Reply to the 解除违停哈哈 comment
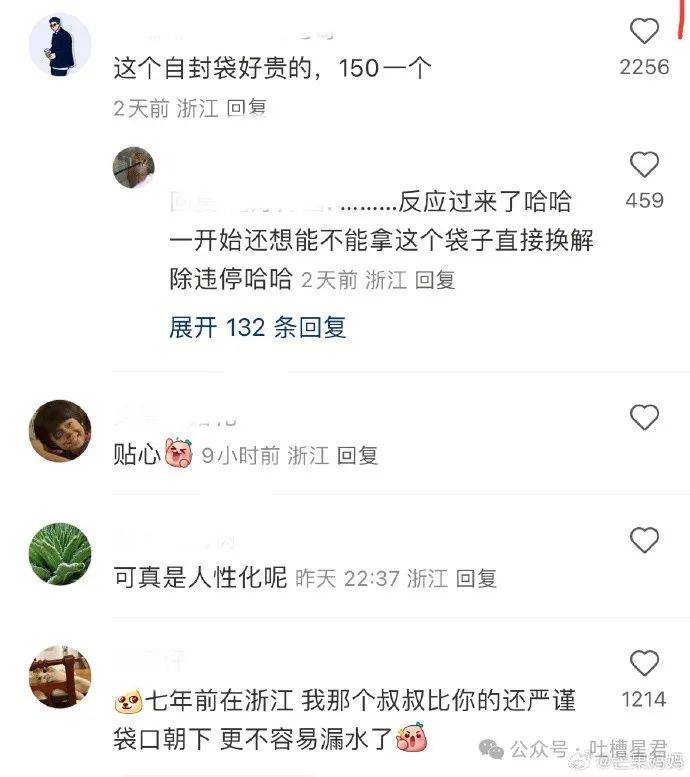The image size is (690, 777). pos(434,280)
